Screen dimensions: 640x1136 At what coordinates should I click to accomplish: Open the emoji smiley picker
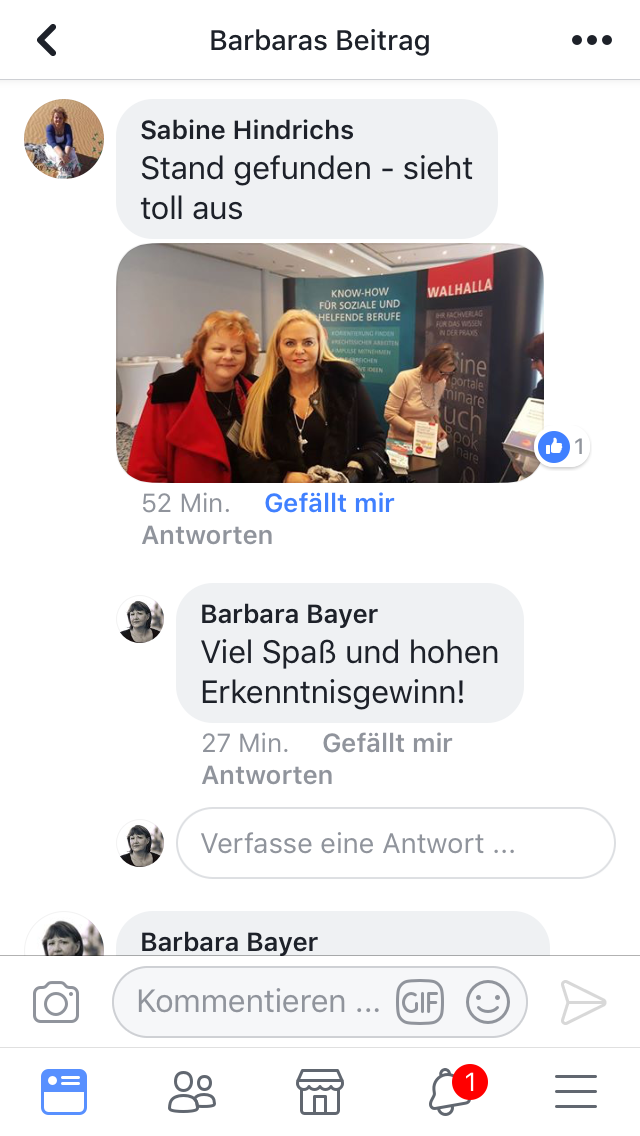tap(488, 1002)
